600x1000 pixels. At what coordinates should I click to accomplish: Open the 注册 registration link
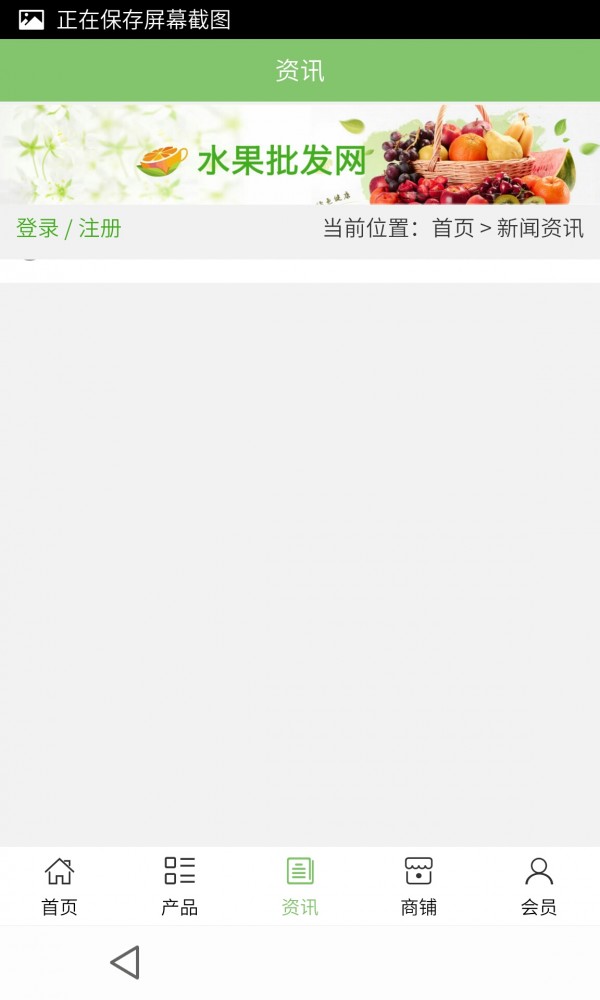tap(100, 229)
